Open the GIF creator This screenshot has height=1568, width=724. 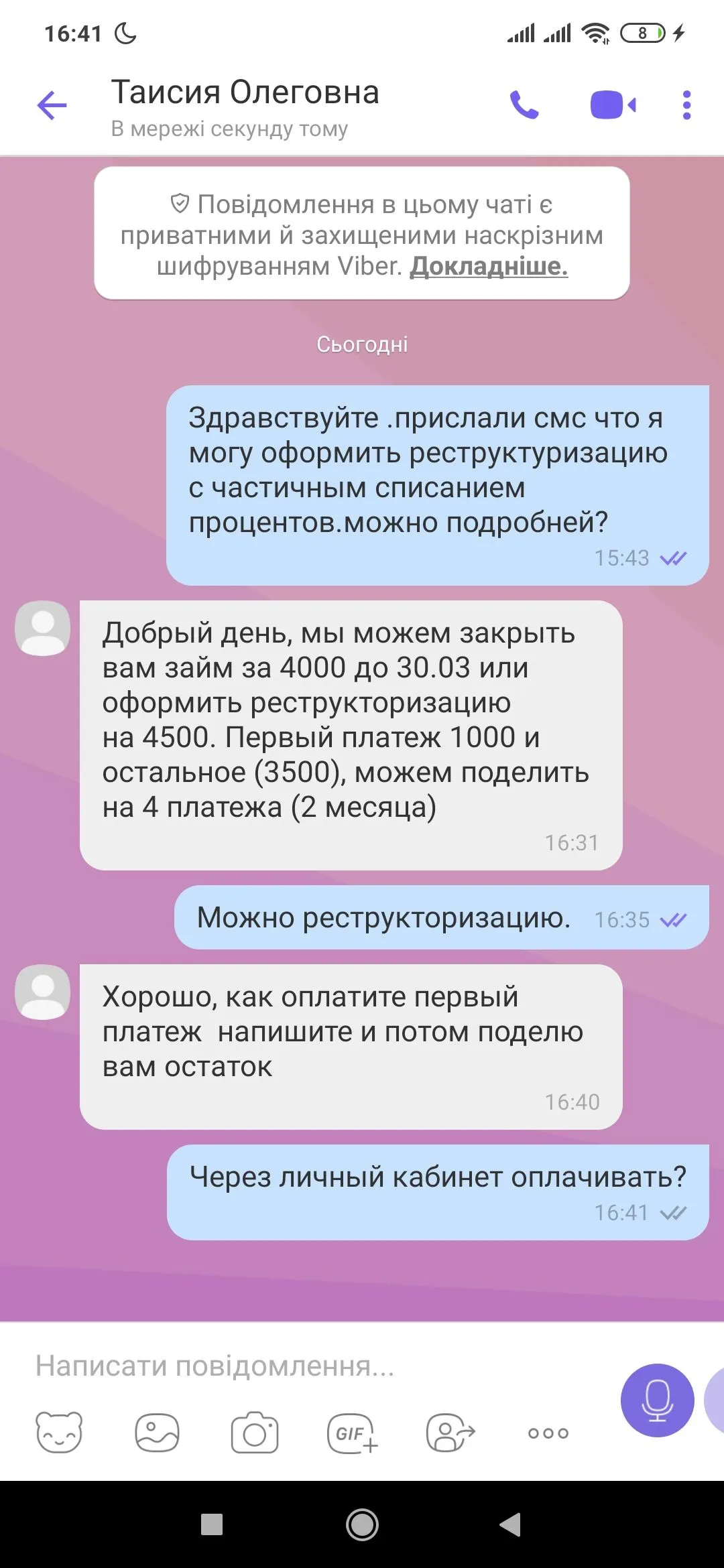pos(352,1433)
